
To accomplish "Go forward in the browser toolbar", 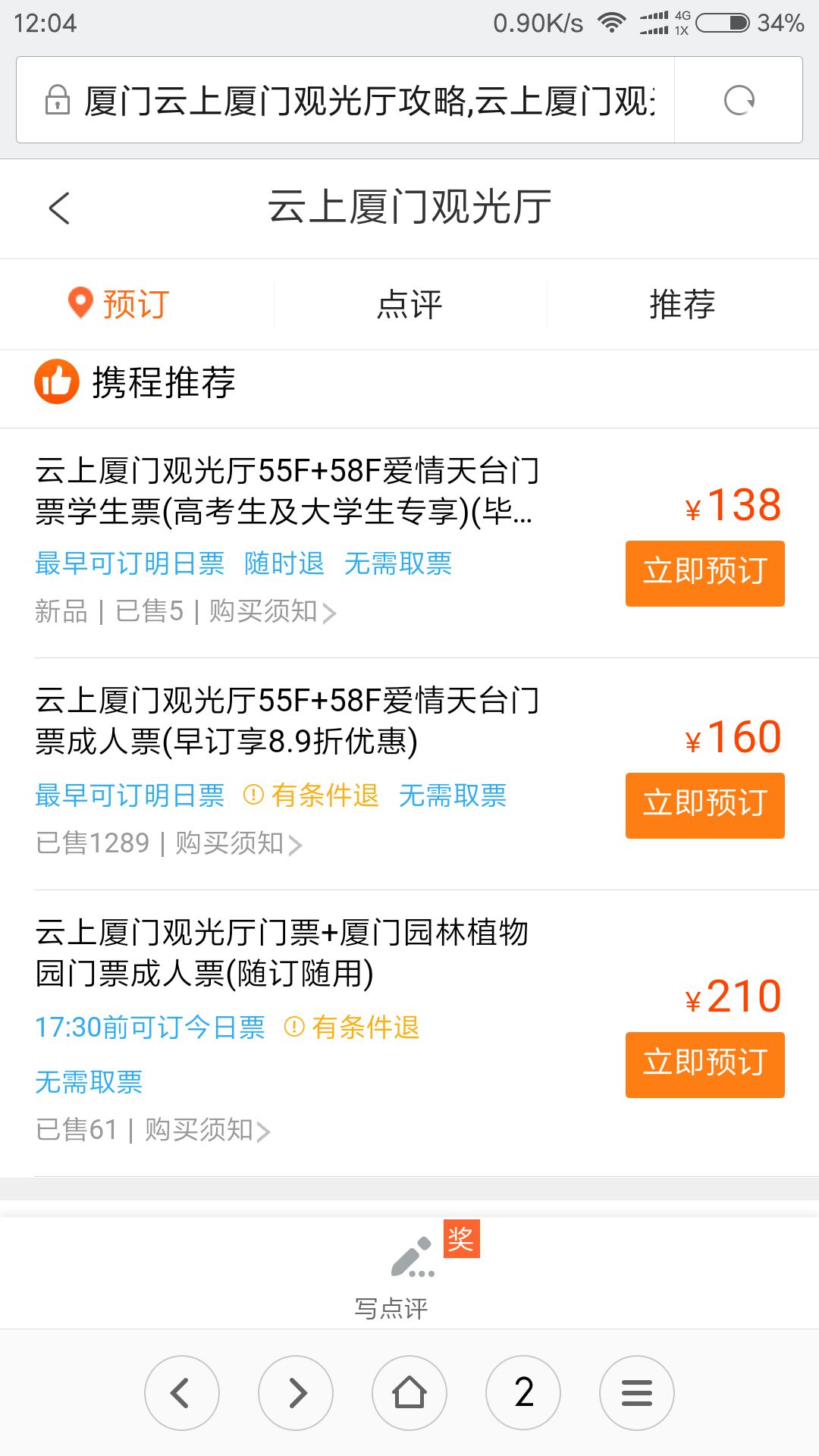I will (296, 1392).
